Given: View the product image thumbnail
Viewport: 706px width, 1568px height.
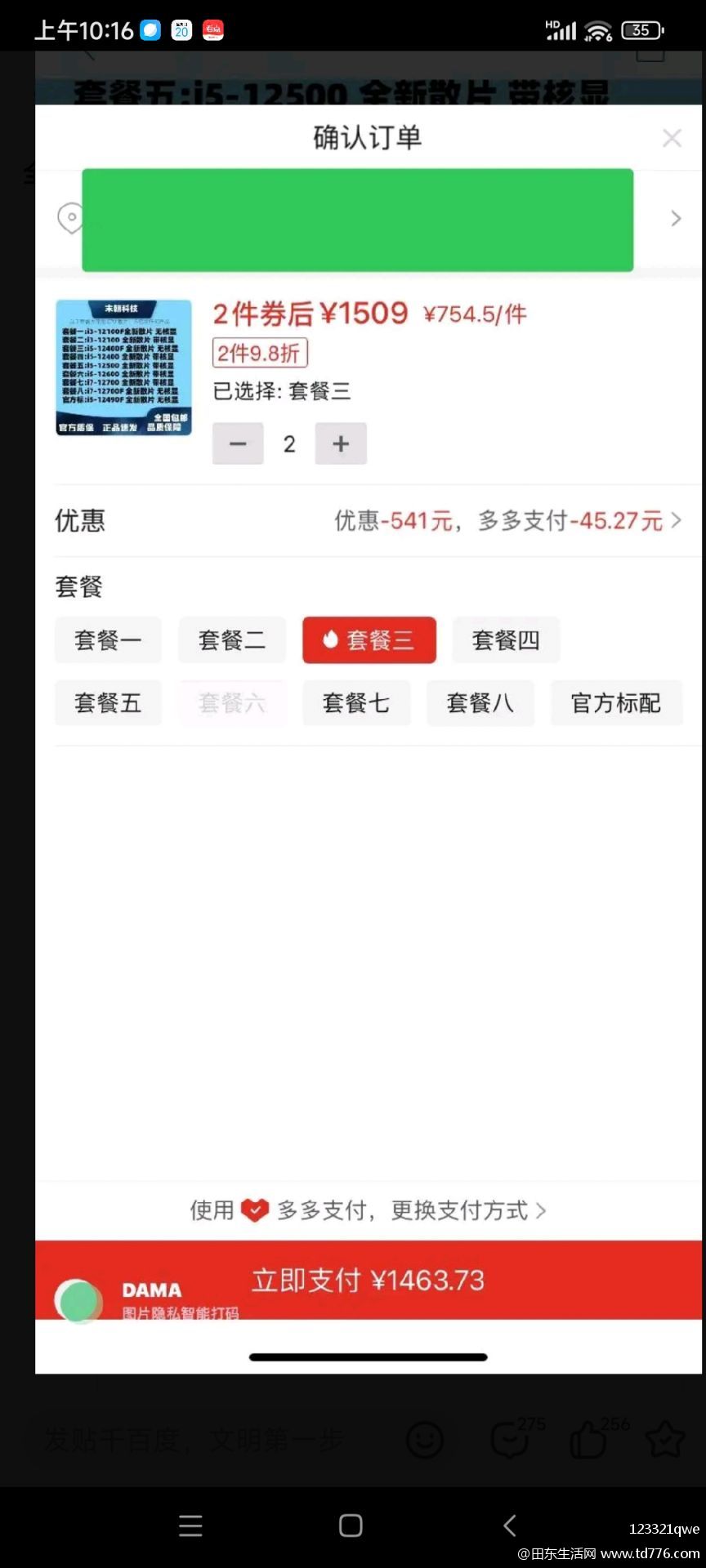Looking at the screenshot, I should click(124, 367).
